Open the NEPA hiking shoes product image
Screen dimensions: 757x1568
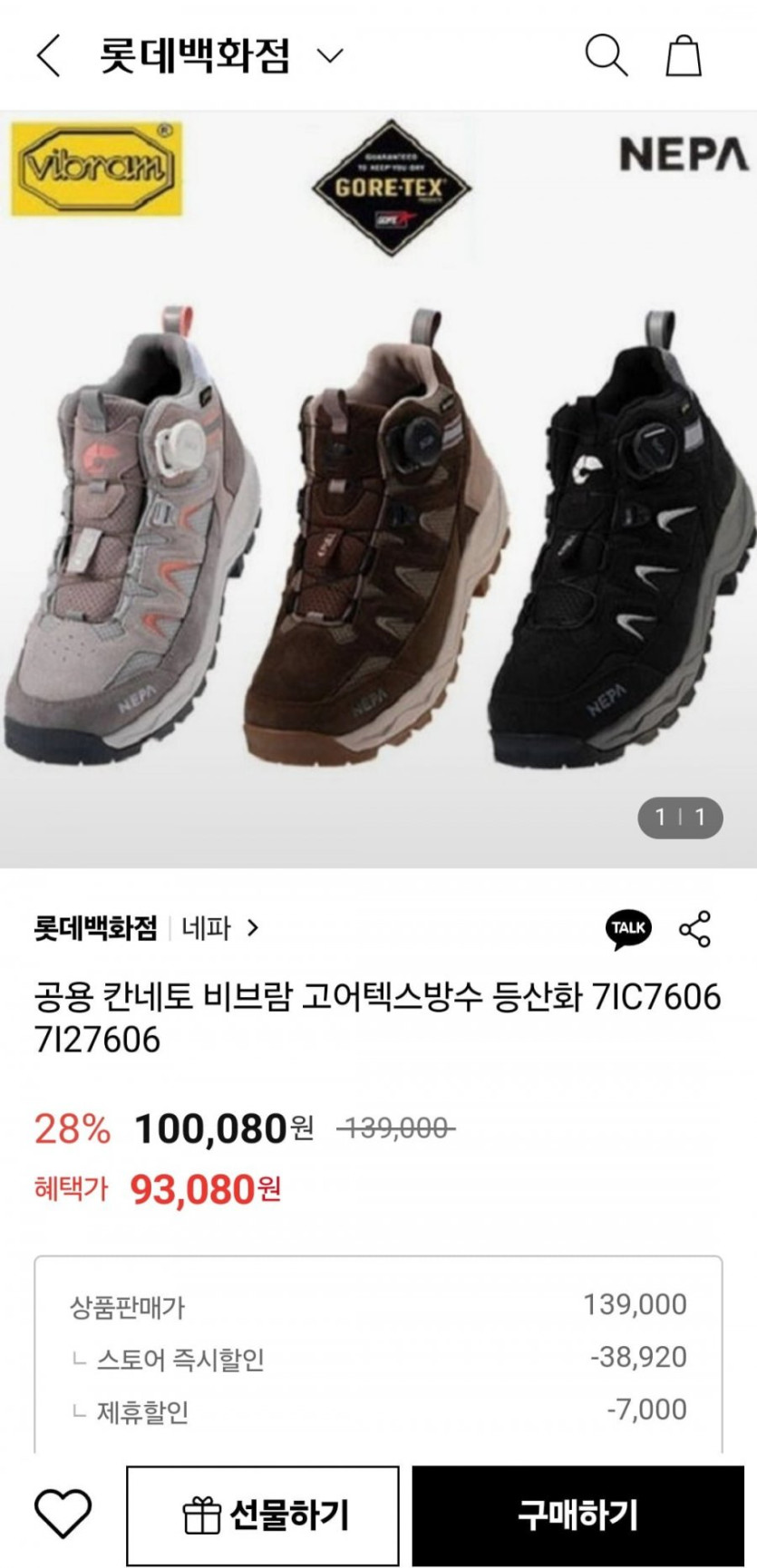pyautogui.click(x=378, y=489)
